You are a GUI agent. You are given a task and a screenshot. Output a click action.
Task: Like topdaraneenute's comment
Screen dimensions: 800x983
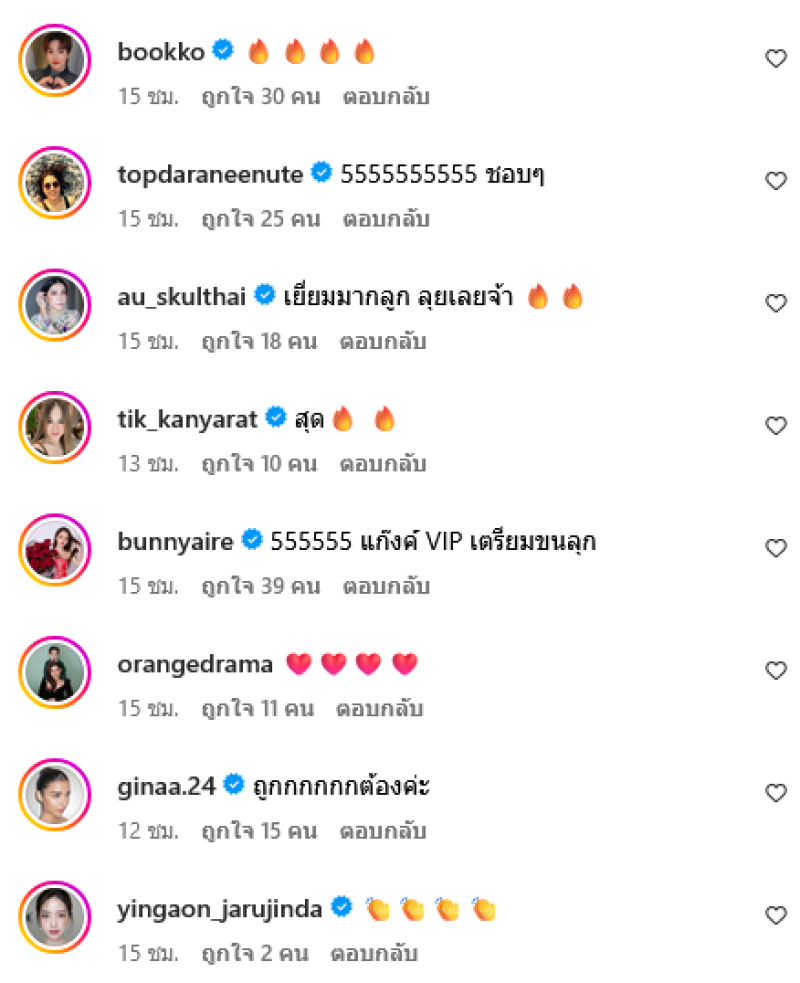(x=776, y=181)
